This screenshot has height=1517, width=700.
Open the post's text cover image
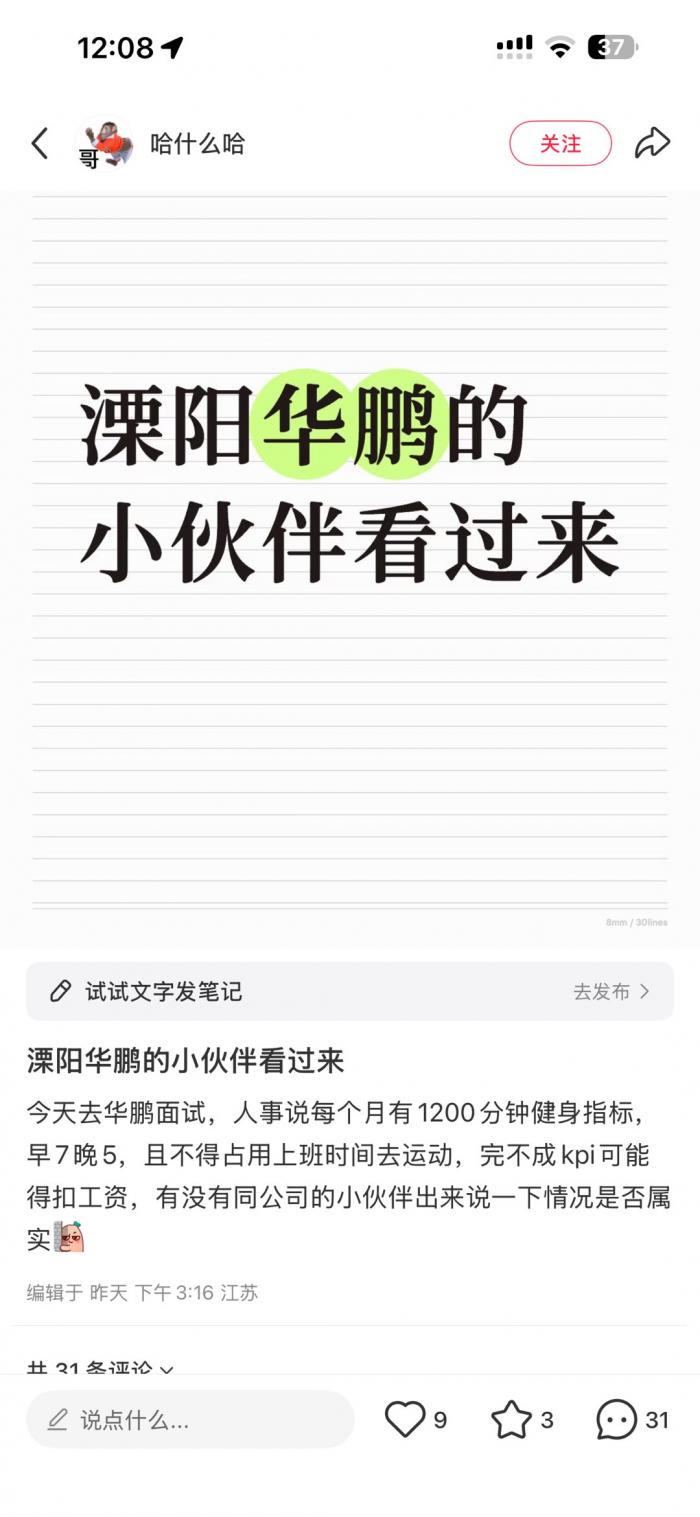point(350,569)
